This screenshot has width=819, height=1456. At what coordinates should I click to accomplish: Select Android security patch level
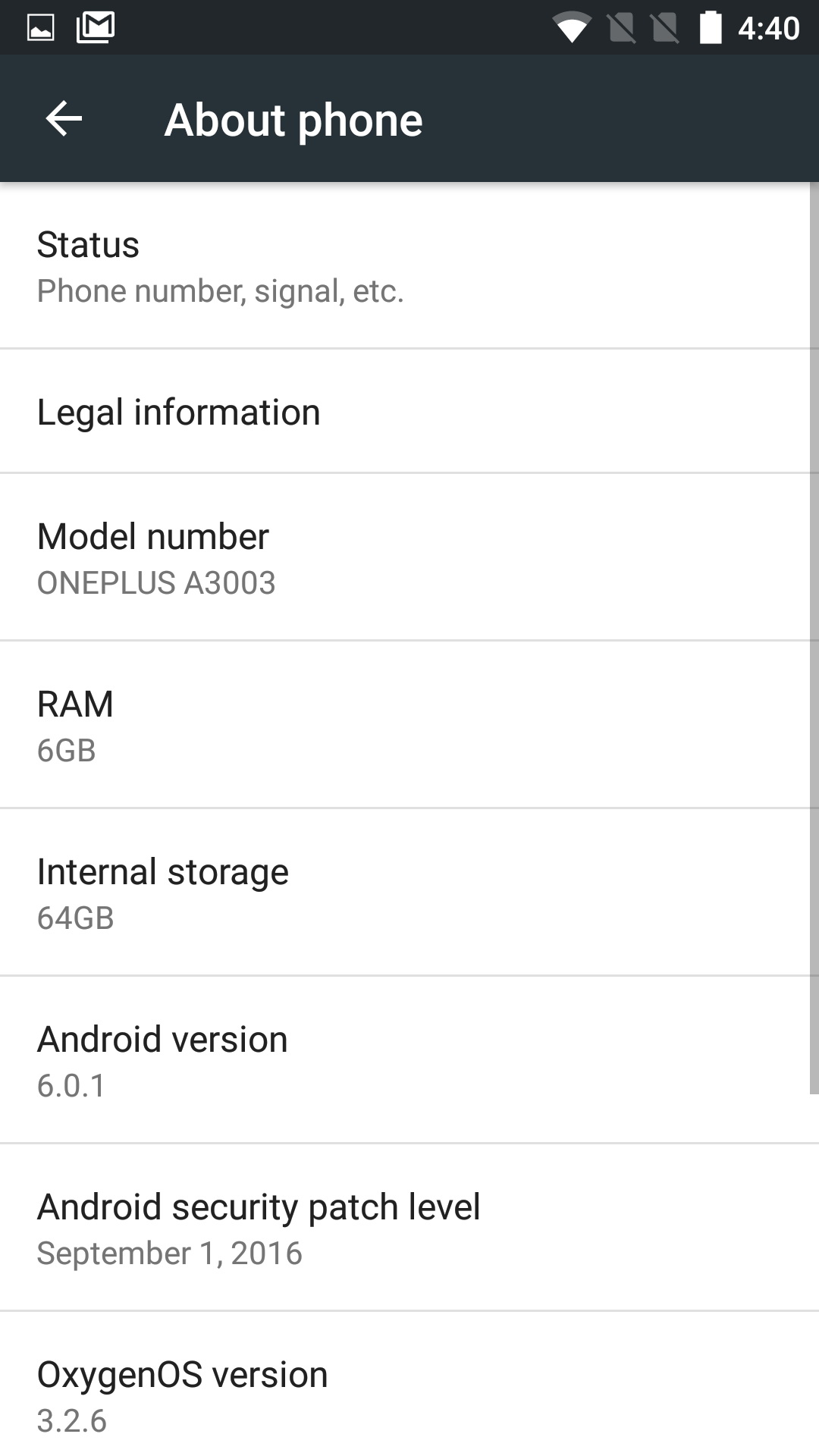[409, 1228]
